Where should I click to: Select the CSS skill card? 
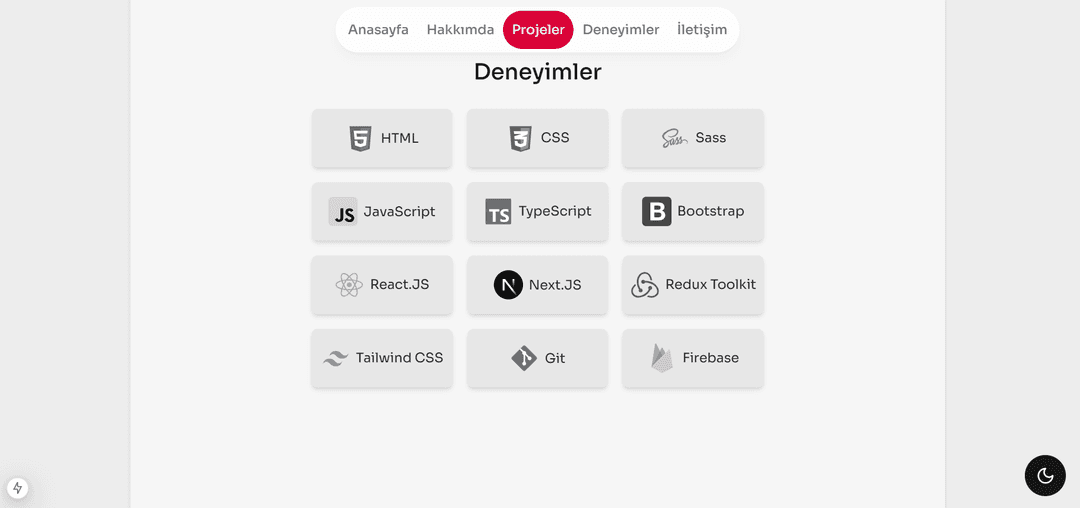(x=537, y=138)
